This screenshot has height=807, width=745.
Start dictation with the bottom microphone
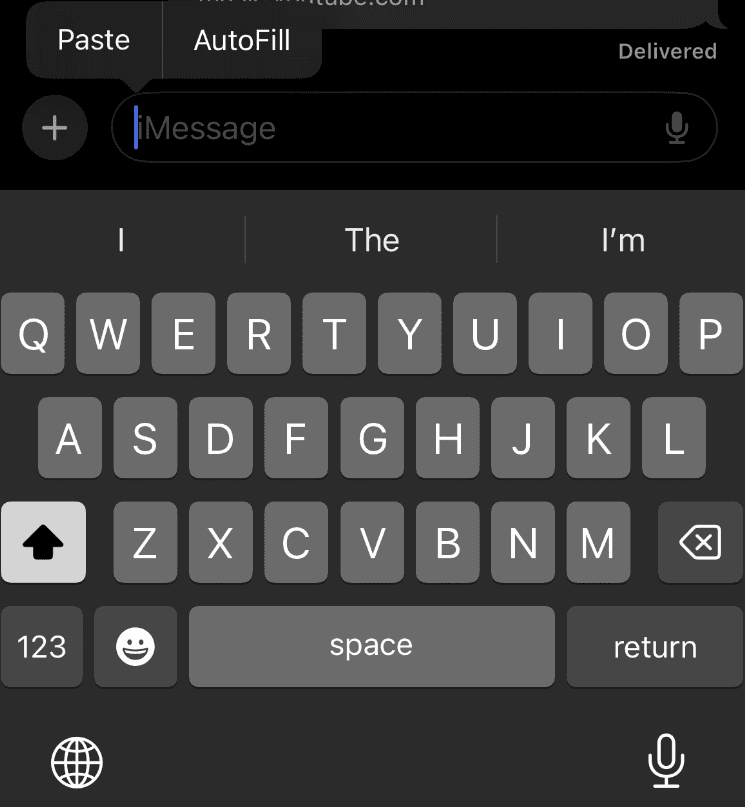point(666,762)
